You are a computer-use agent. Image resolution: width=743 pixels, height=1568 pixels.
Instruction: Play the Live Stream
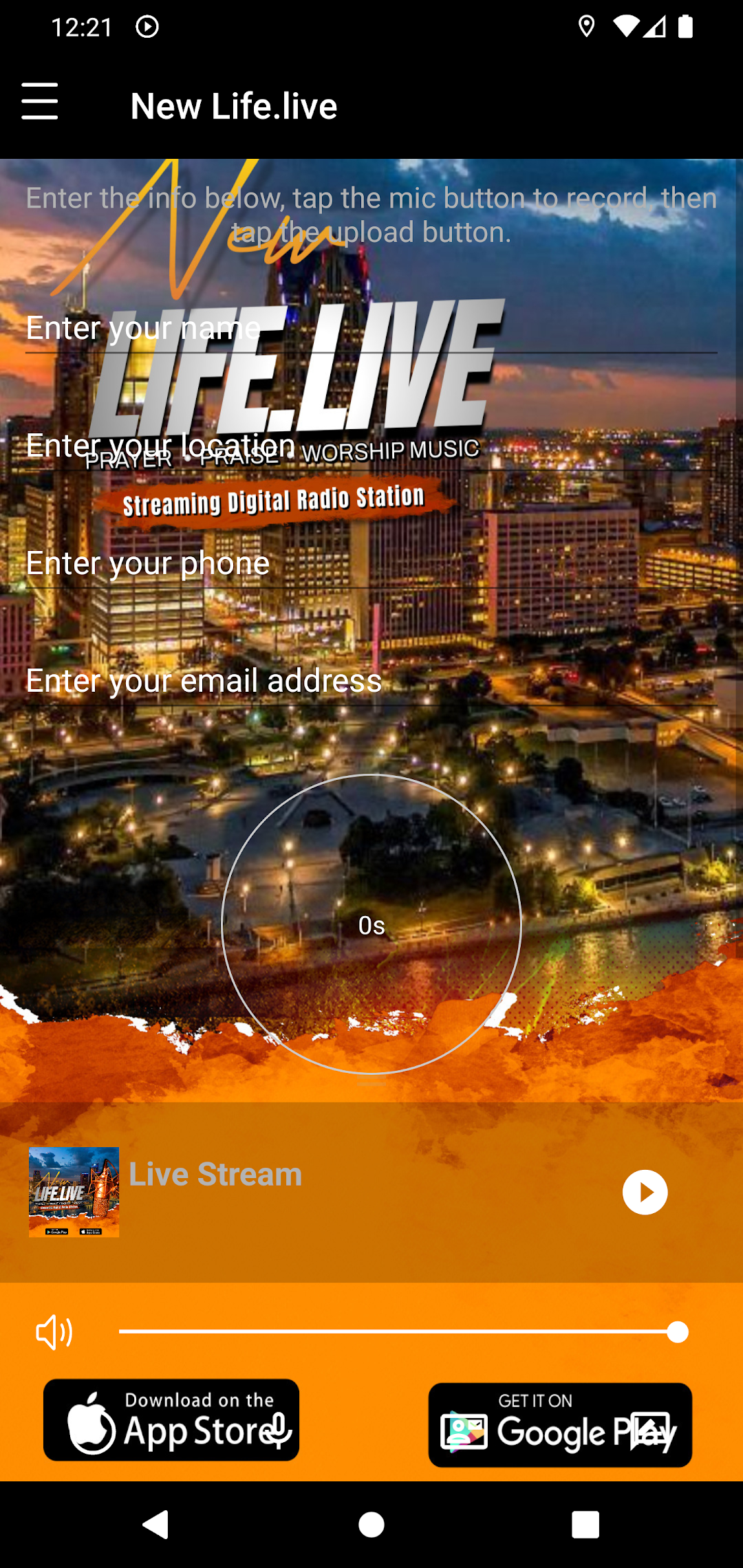click(645, 1193)
